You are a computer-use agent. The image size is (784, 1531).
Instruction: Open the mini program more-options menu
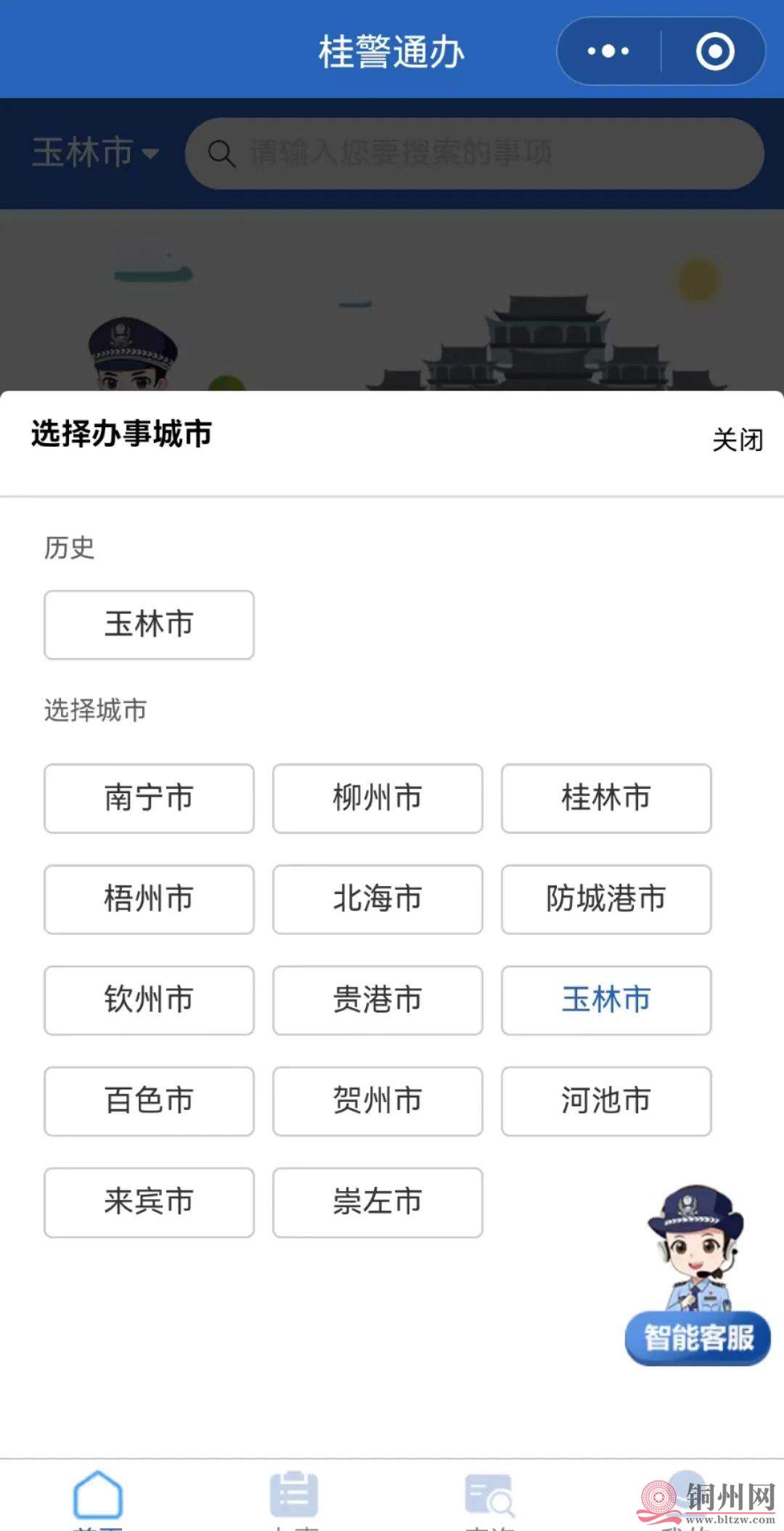(608, 52)
